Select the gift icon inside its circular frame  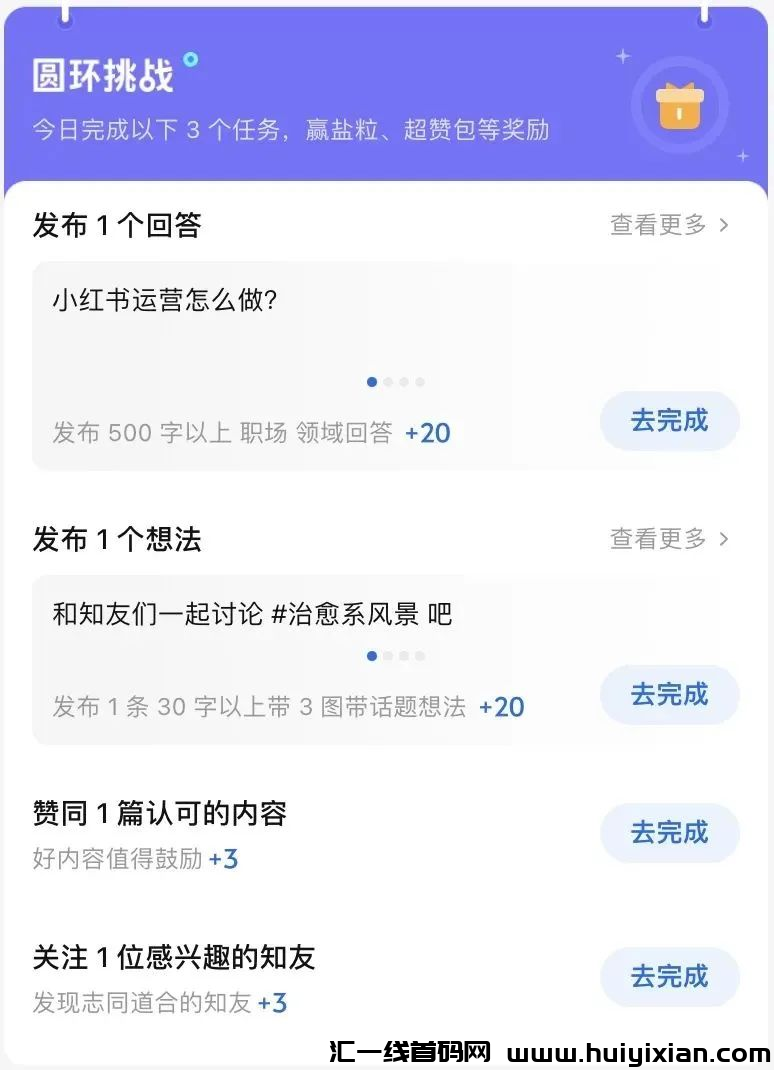pos(680,104)
